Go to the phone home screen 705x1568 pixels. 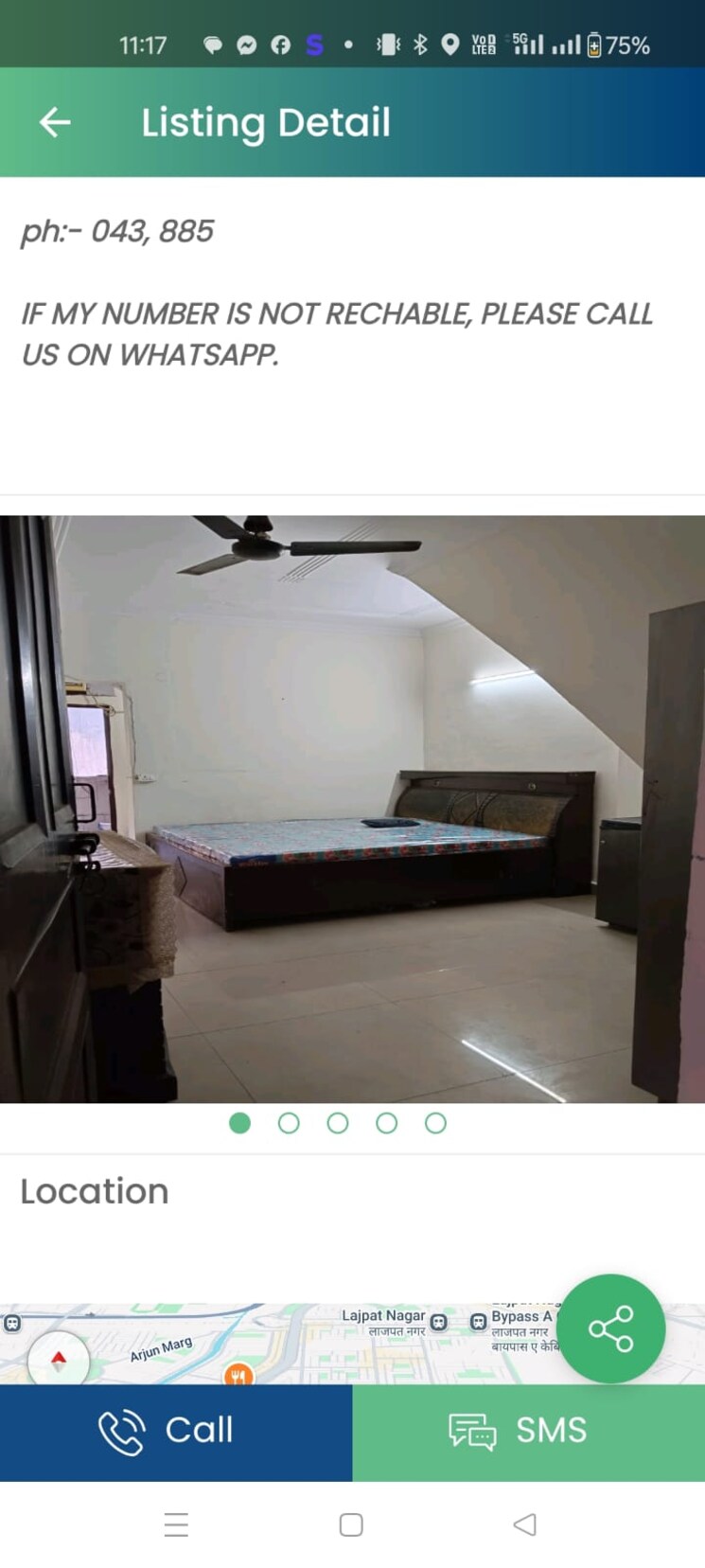point(351,1524)
